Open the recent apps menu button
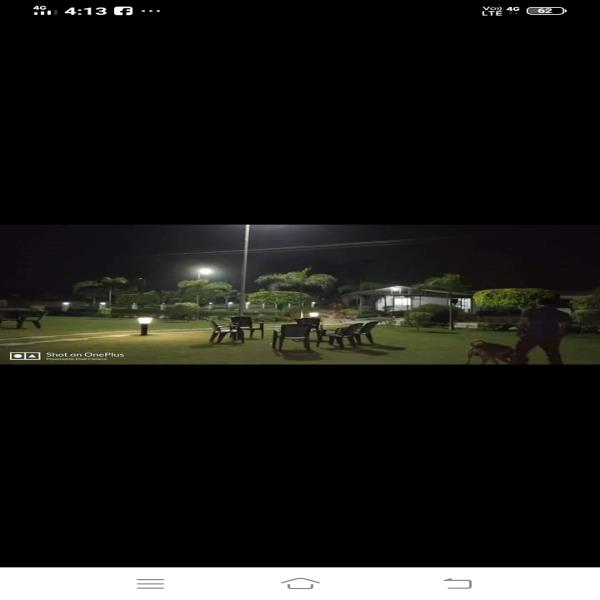Screen dimensions: 600x600 pos(150,583)
